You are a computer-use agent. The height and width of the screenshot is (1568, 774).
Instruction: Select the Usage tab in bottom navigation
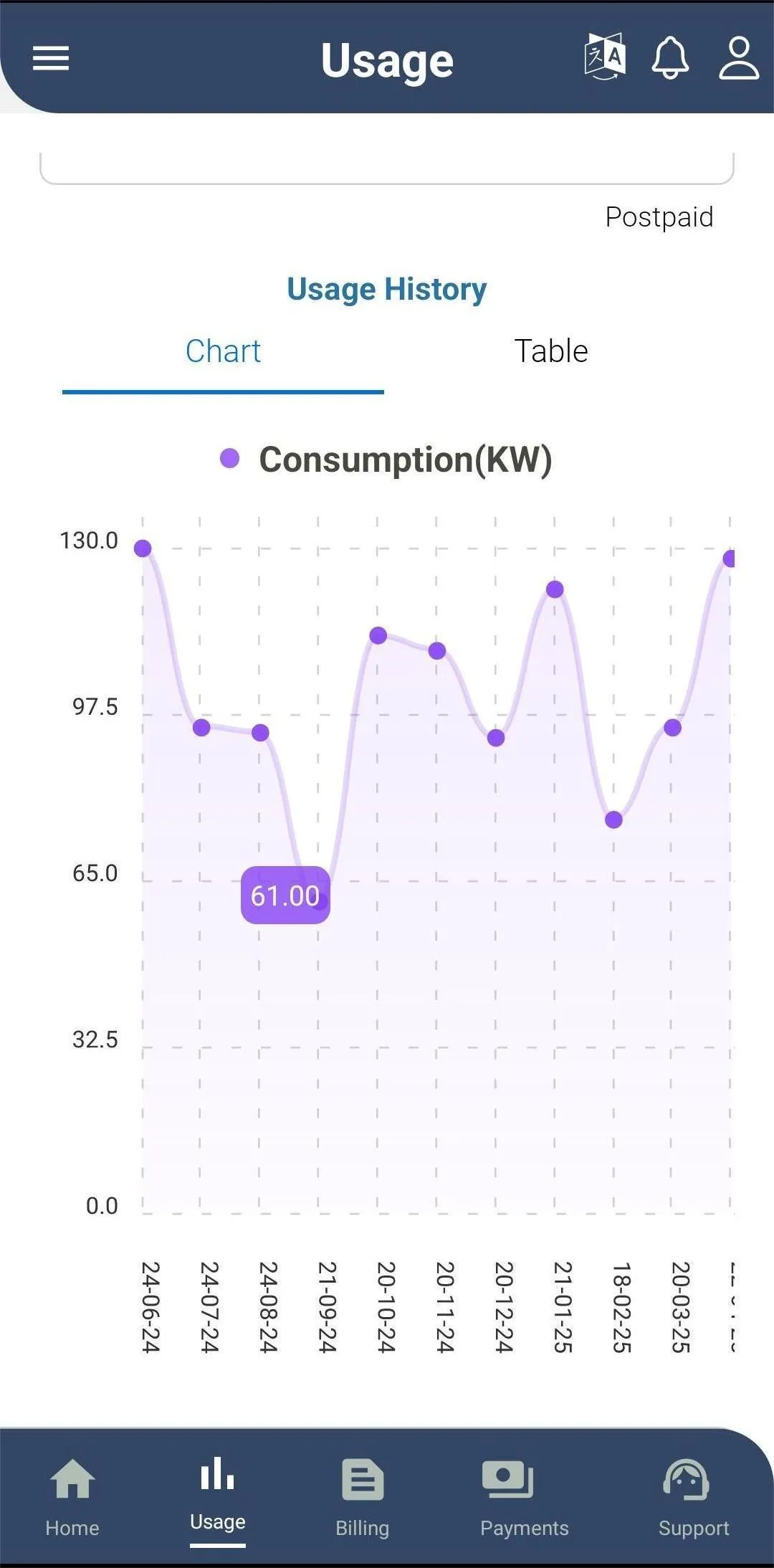coord(218,1490)
